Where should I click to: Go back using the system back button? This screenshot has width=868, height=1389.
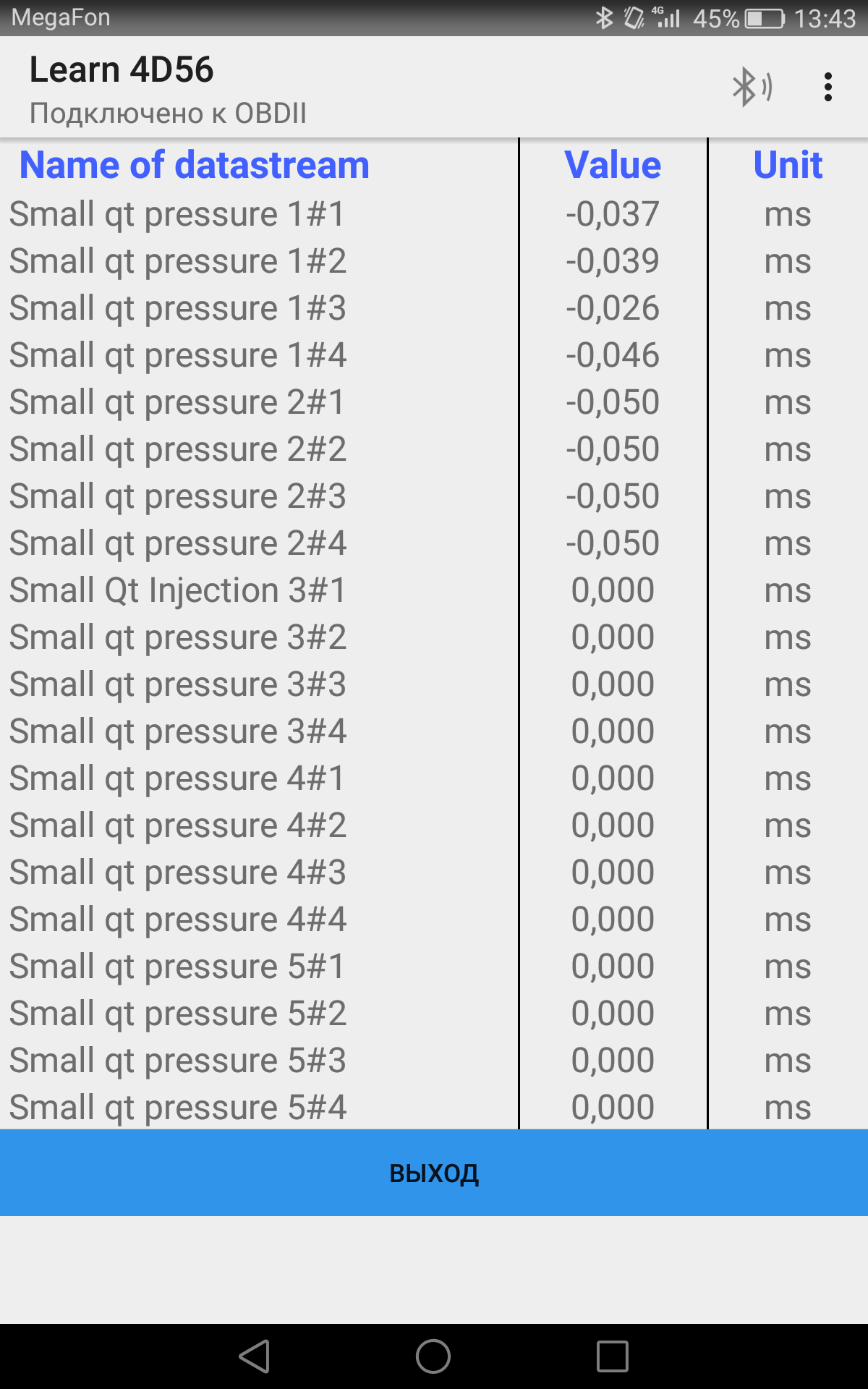coord(255,1356)
